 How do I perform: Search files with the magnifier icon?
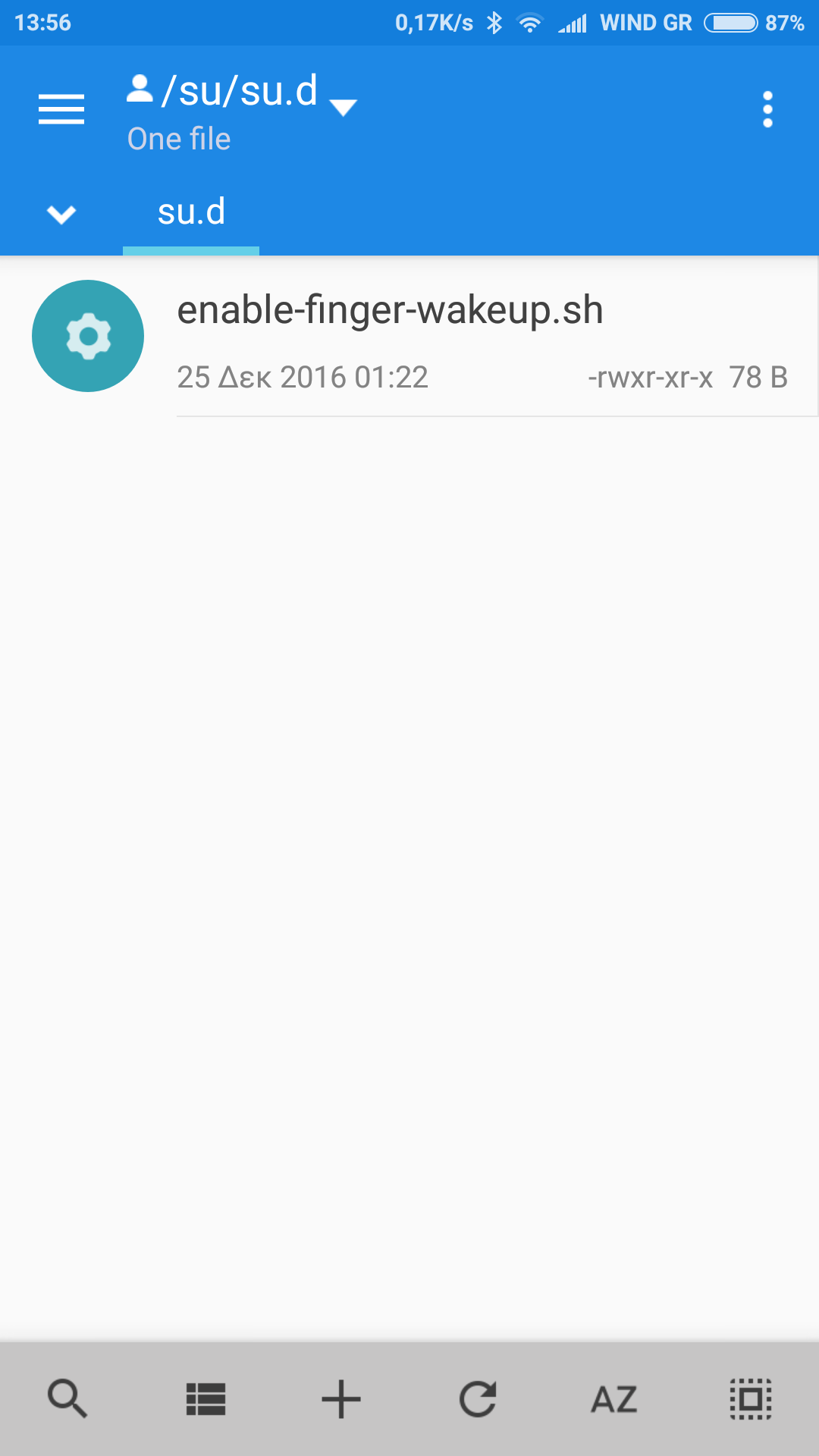point(68,1399)
